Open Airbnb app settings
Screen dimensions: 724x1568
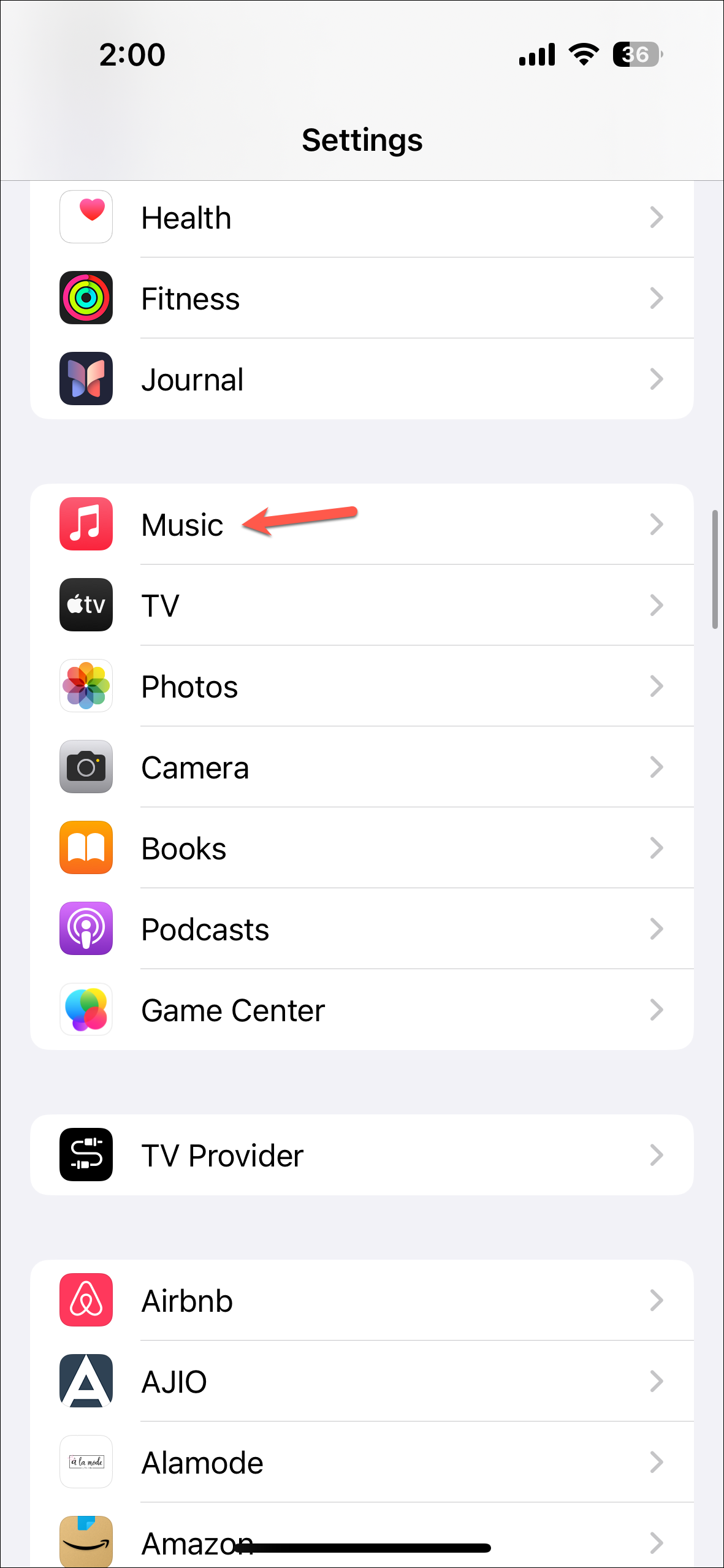pyautogui.click(x=362, y=1301)
